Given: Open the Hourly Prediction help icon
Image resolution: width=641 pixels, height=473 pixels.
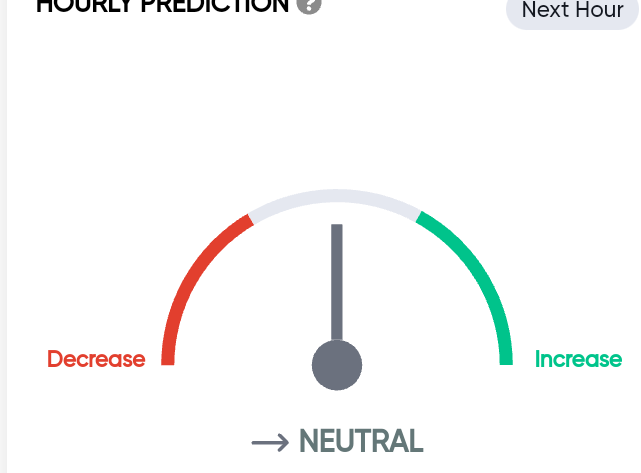Looking at the screenshot, I should pyautogui.click(x=309, y=5).
